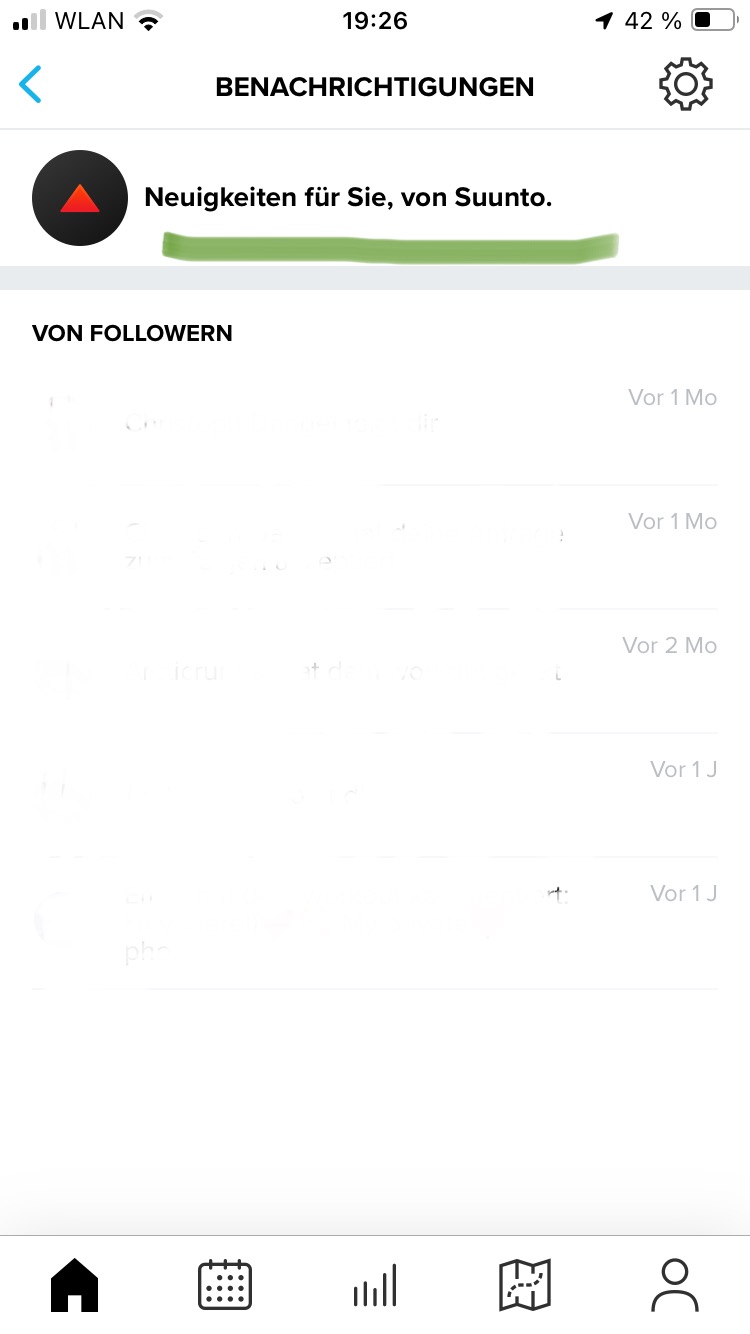The width and height of the screenshot is (750, 1334).
Task: Go back with the blue arrow
Action: pyautogui.click(x=31, y=85)
